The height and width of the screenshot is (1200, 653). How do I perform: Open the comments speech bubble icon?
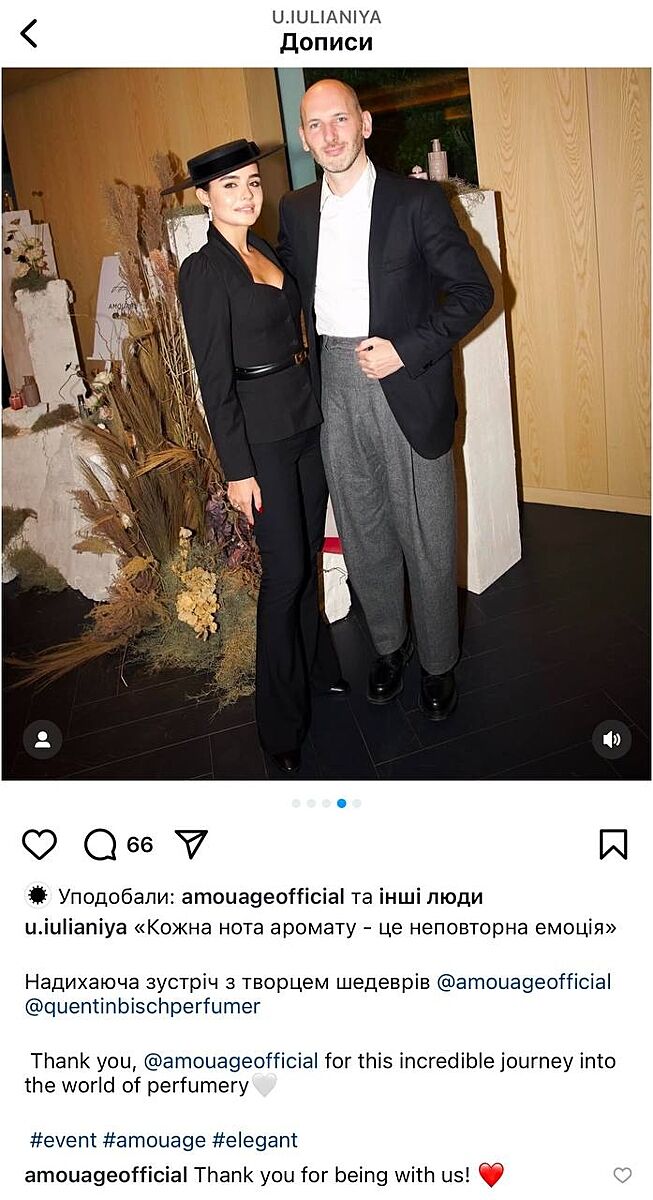click(x=100, y=845)
